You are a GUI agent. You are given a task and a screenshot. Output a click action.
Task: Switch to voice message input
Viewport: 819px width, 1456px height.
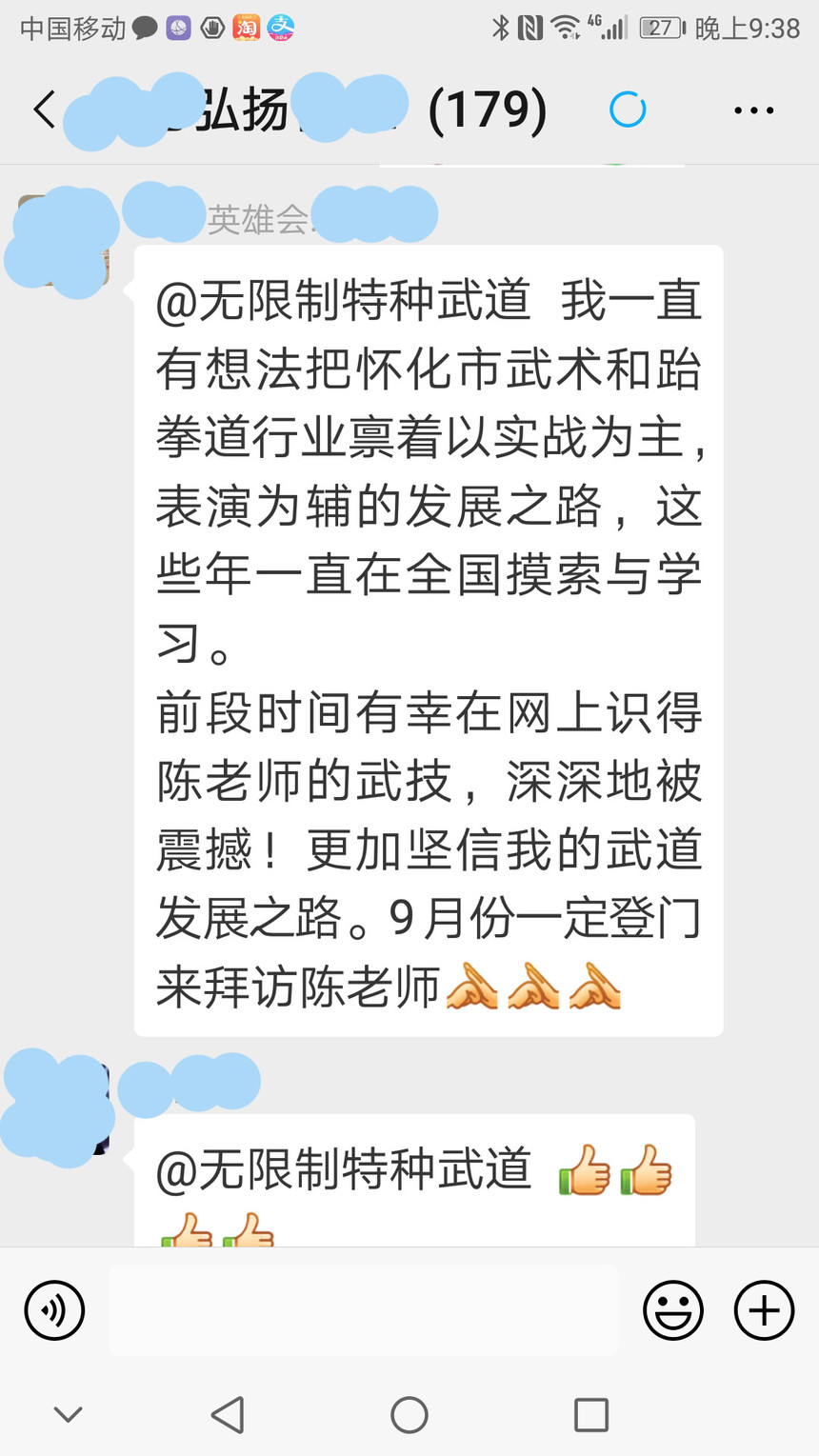click(x=54, y=1310)
